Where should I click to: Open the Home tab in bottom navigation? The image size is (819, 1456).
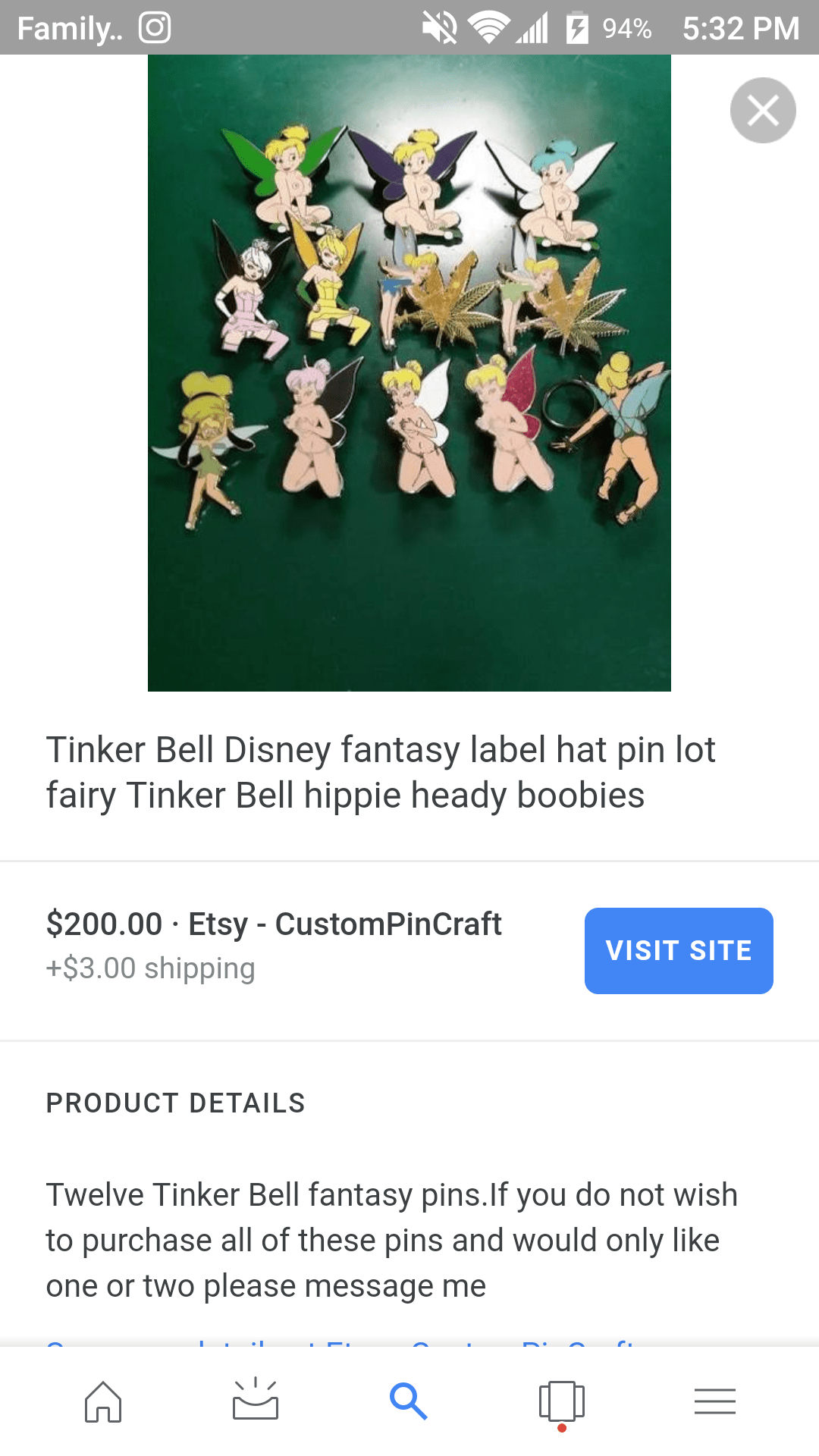tap(102, 1401)
